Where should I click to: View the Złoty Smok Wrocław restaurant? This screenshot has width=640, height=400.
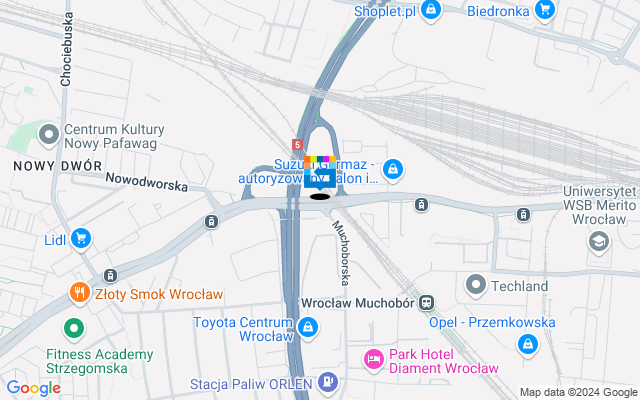79,293
